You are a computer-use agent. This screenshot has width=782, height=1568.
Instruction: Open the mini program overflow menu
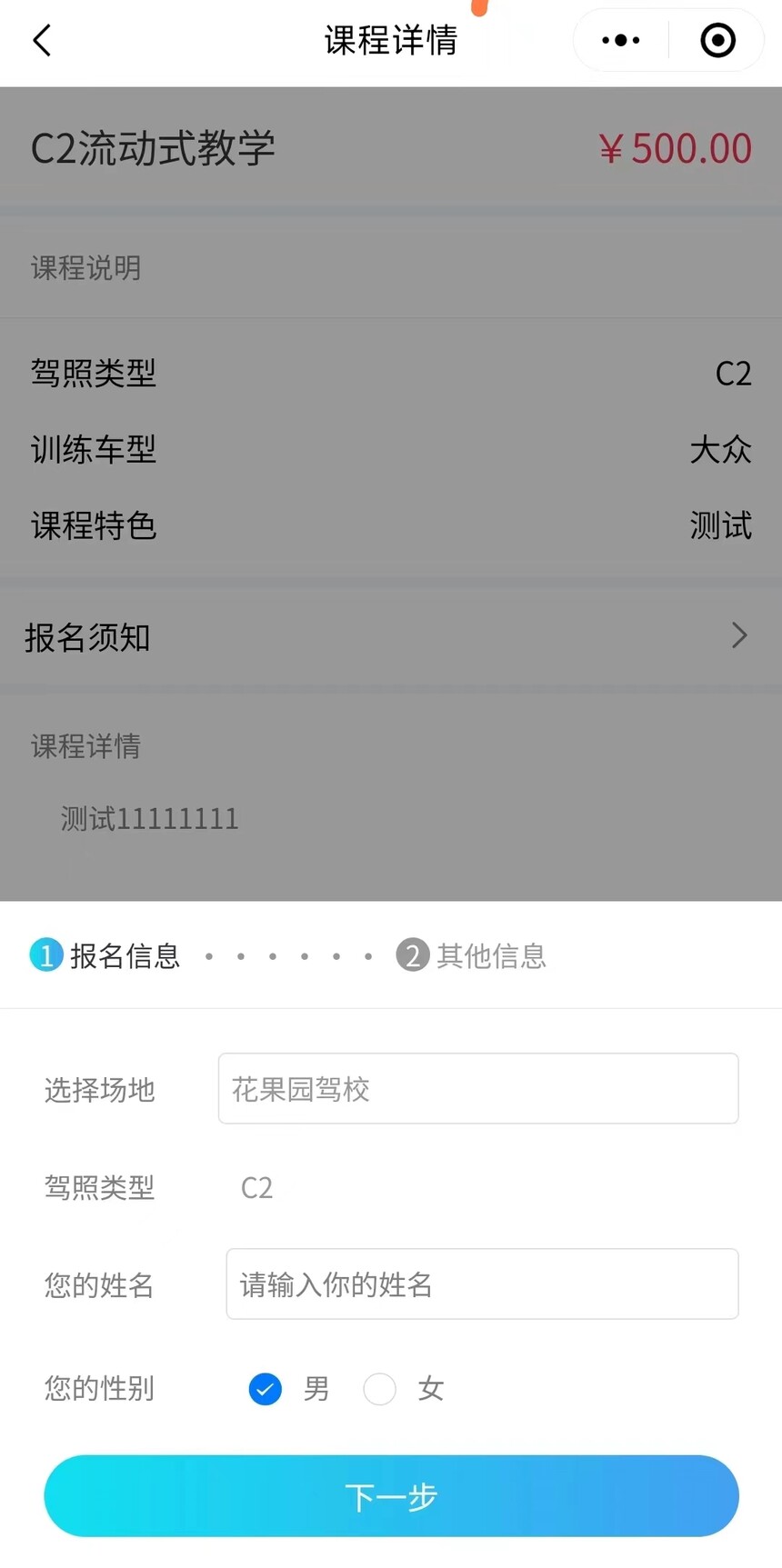click(x=621, y=41)
